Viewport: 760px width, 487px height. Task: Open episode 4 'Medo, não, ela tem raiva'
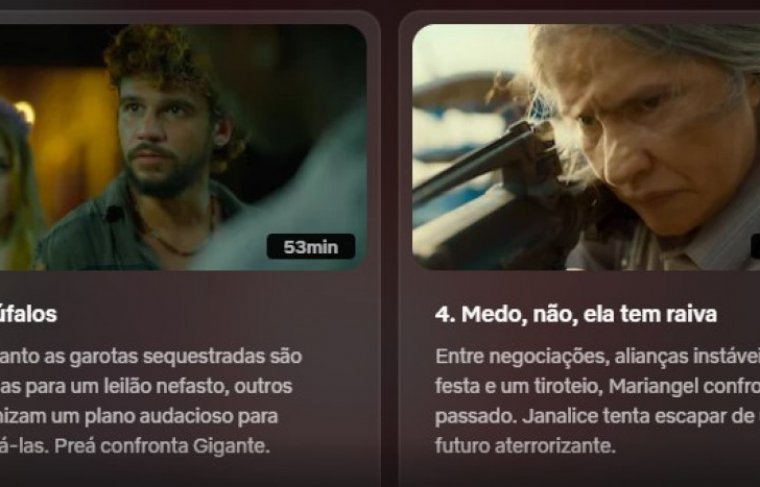pos(585,148)
